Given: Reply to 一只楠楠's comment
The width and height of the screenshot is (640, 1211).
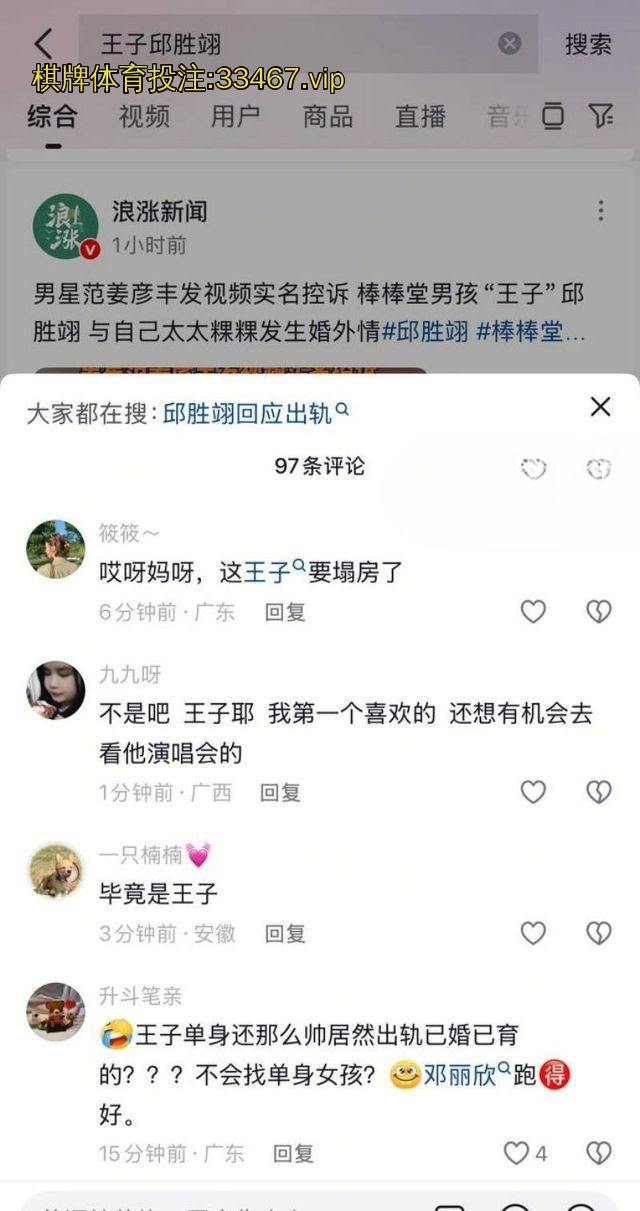Looking at the screenshot, I should click(285, 934).
